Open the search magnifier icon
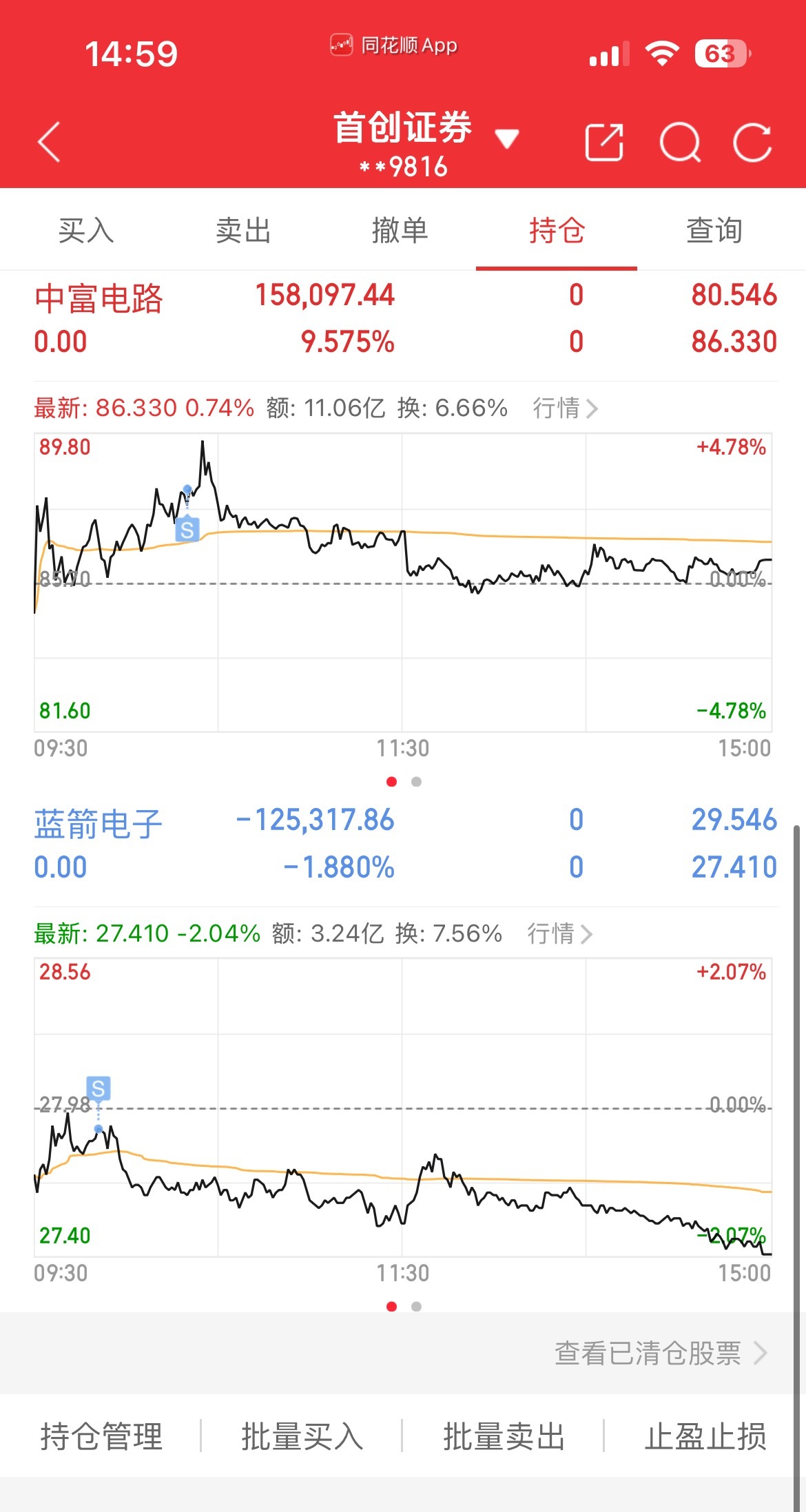 (x=680, y=143)
